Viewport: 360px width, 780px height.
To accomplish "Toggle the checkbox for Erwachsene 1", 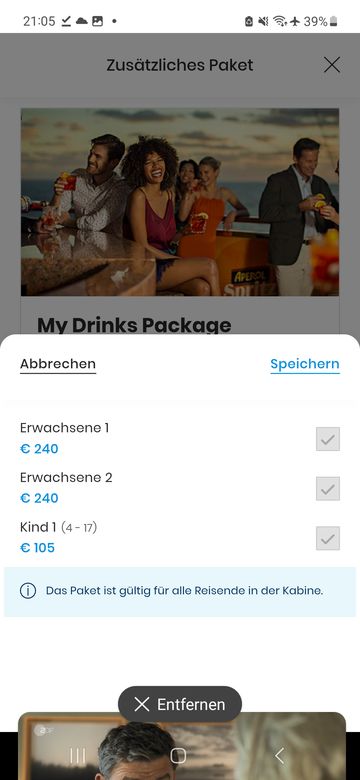I will pyautogui.click(x=328, y=439).
